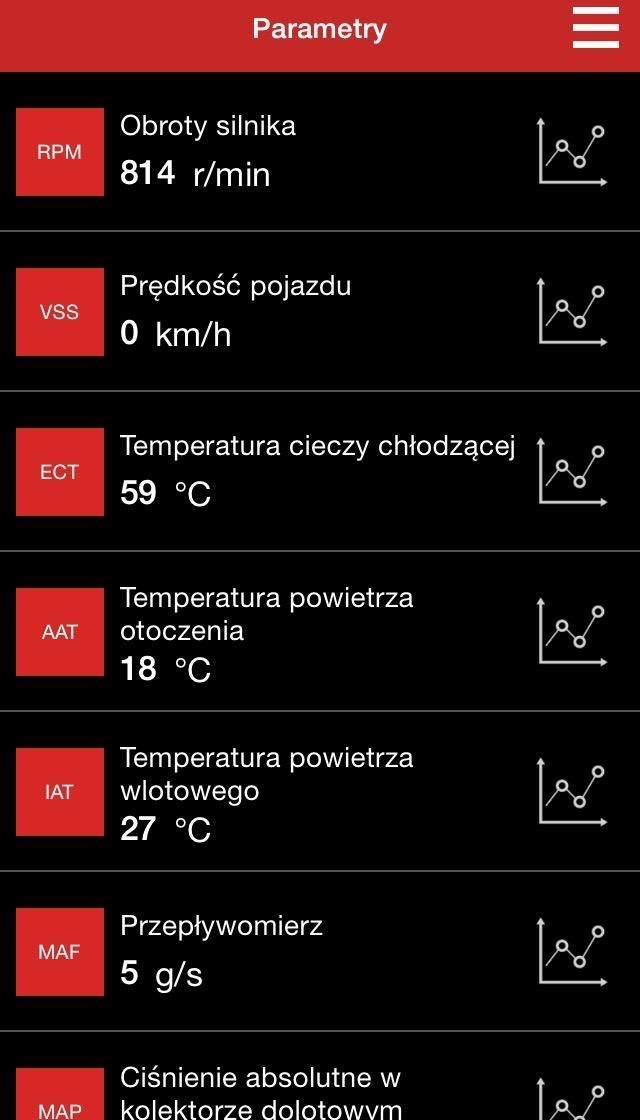The width and height of the screenshot is (640, 1120).
Task: Tap the MAF parameter tile
Action: click(60, 952)
